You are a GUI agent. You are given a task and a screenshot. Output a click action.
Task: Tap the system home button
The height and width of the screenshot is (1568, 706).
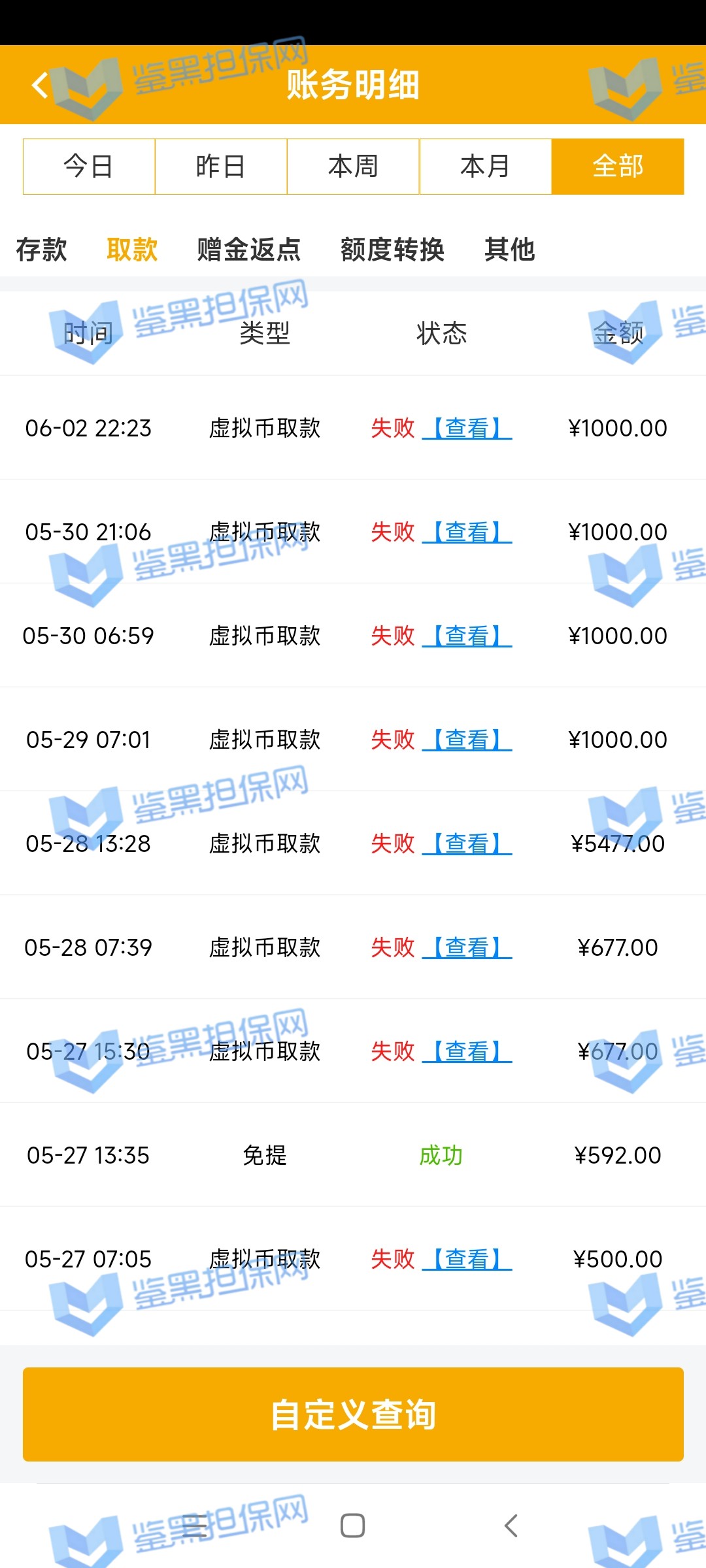point(353,1526)
